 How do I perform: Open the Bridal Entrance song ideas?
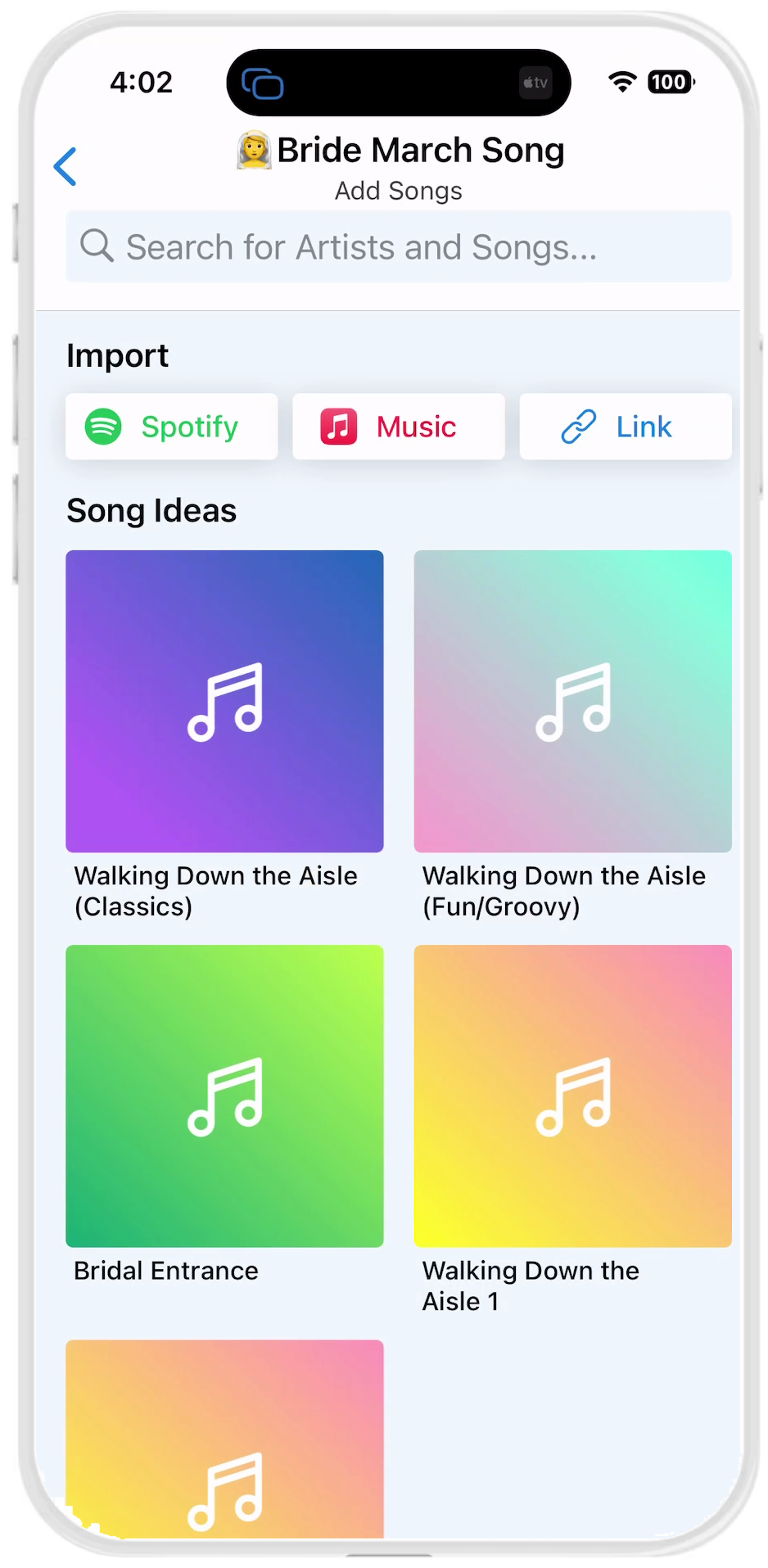point(224,1096)
